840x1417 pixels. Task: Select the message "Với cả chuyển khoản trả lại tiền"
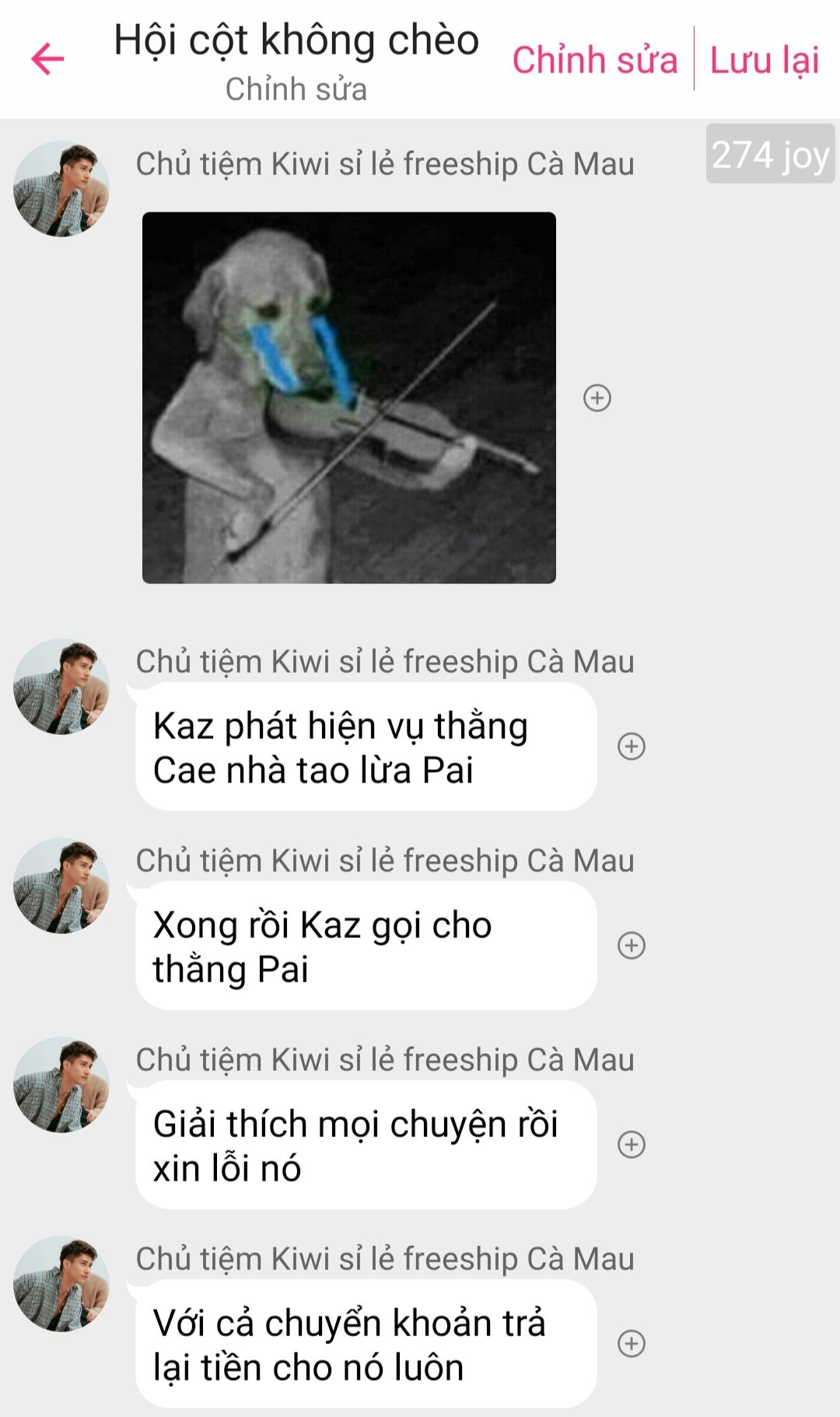click(366, 1344)
